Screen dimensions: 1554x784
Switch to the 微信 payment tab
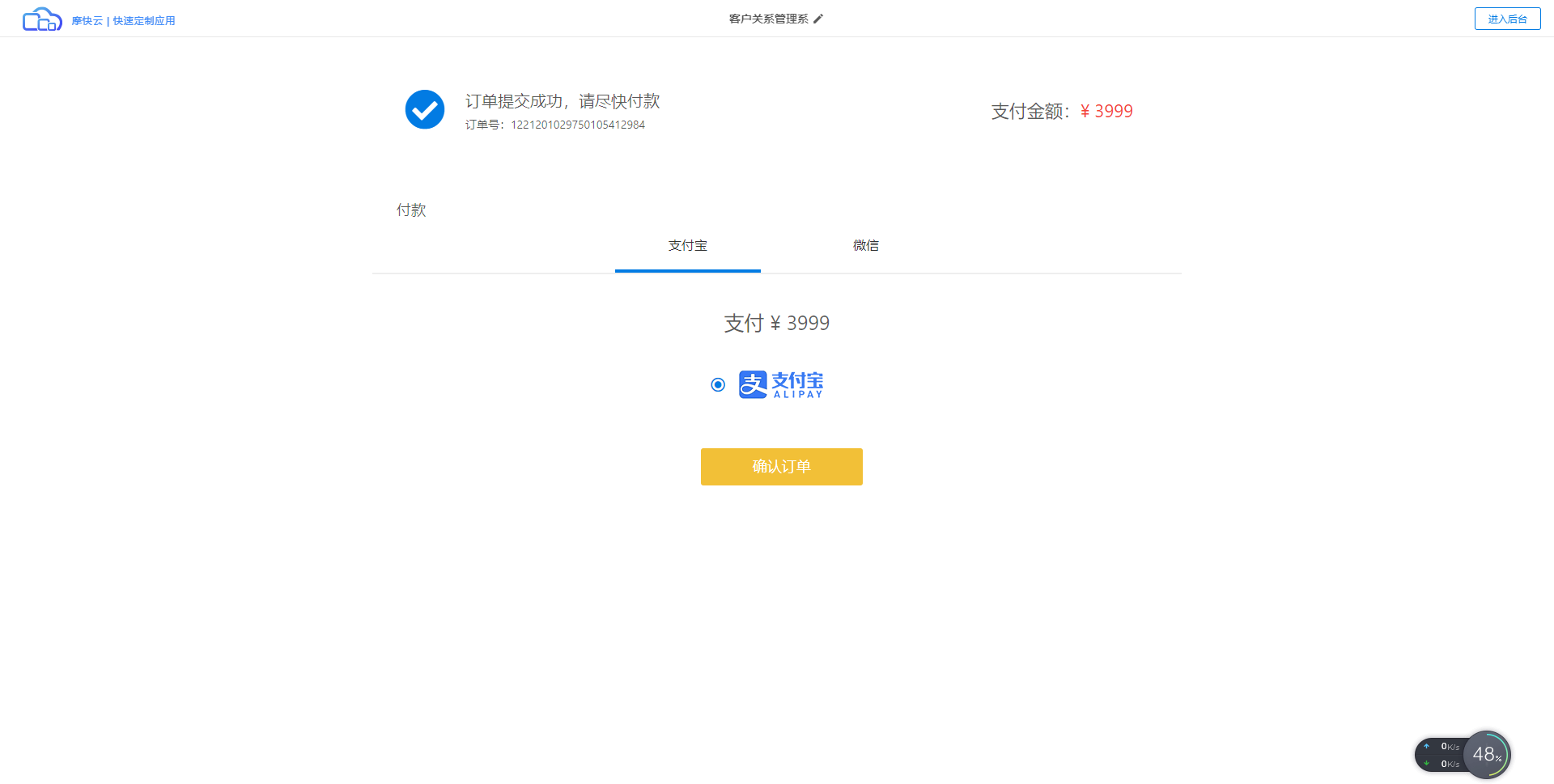click(866, 245)
